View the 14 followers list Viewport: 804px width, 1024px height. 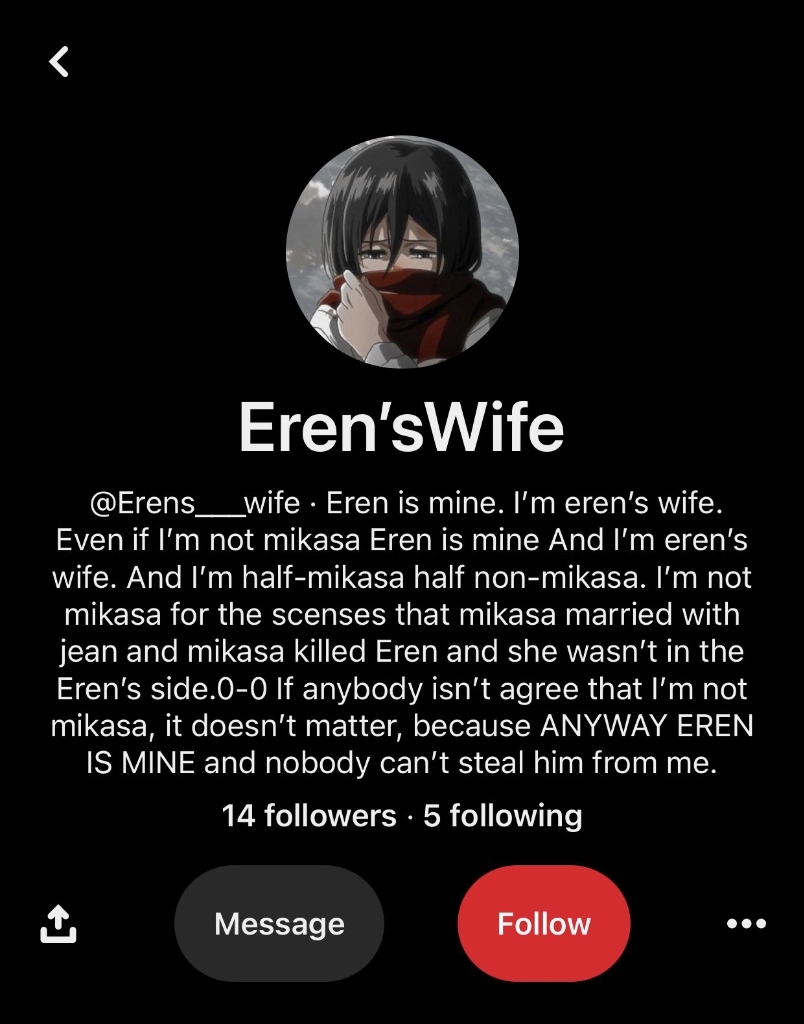pos(309,815)
